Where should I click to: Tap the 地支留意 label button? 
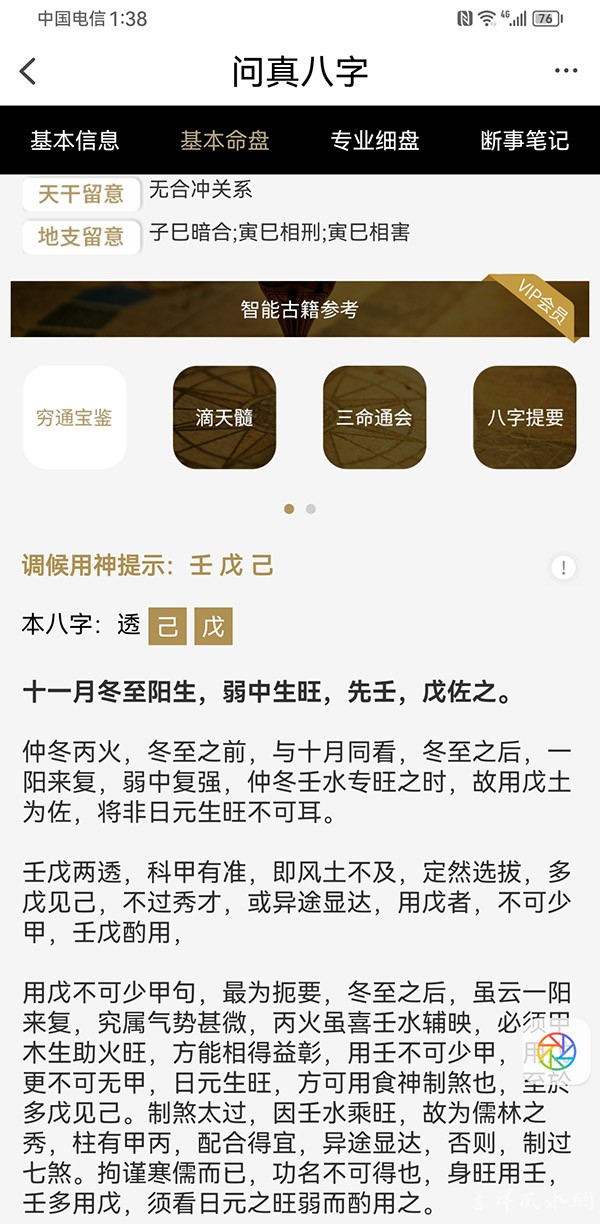pyautogui.click(x=81, y=236)
